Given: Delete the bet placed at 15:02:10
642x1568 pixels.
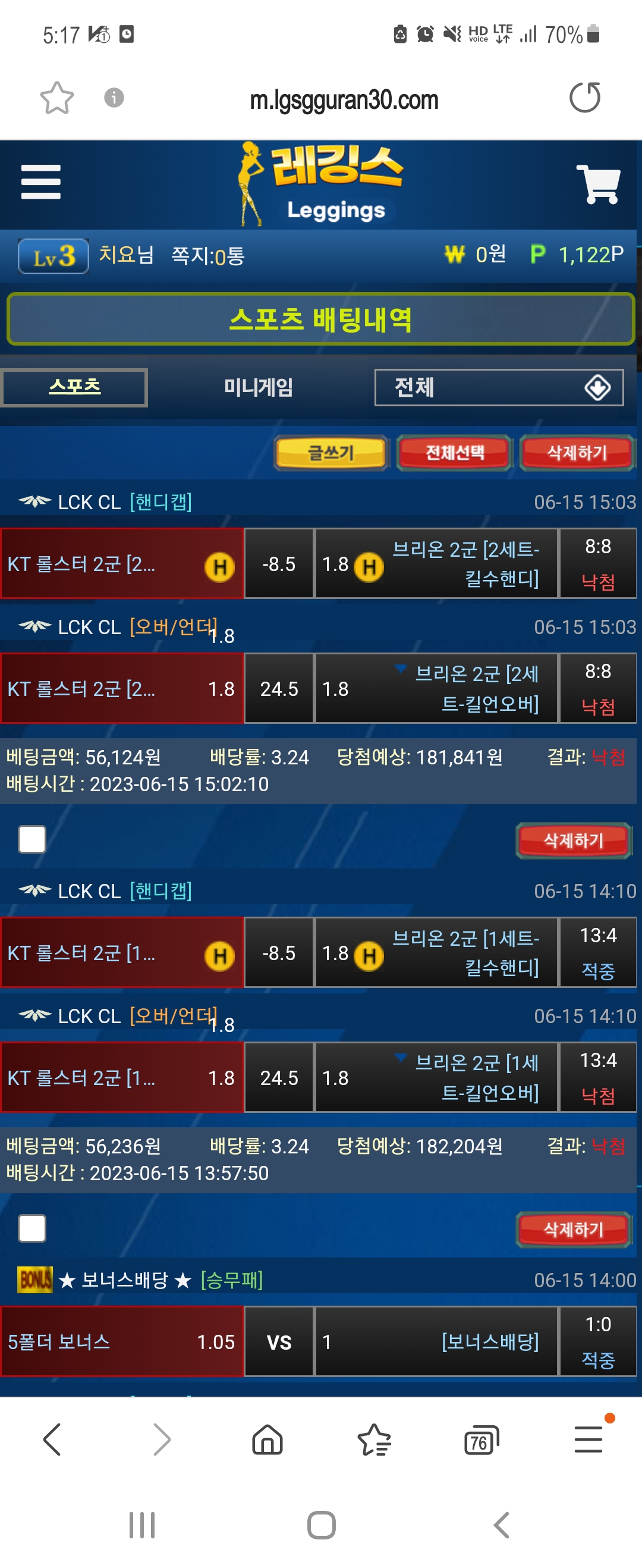Looking at the screenshot, I should pos(572,840).
